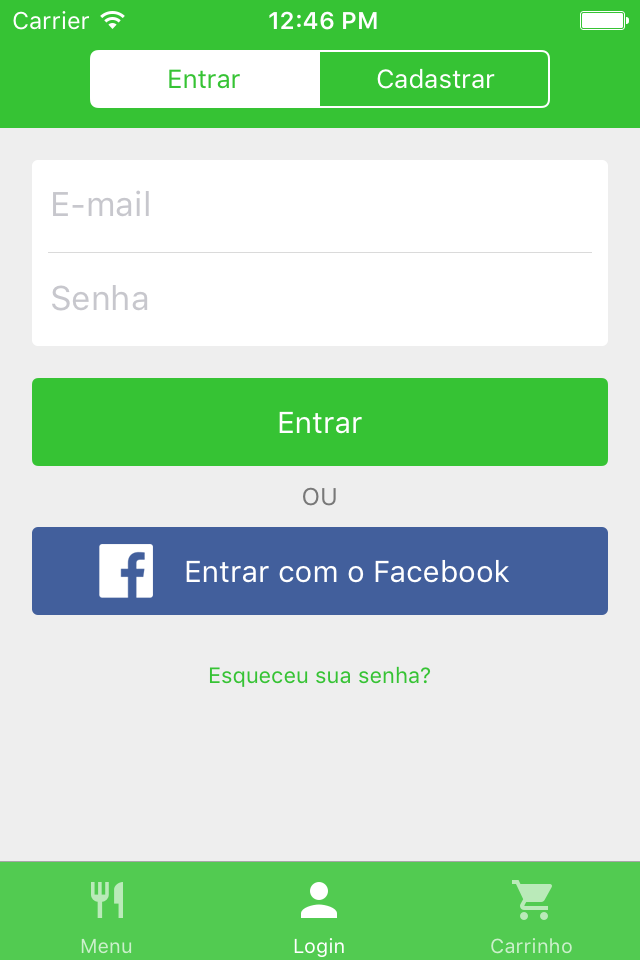Focus the E-mail text field

[320, 206]
